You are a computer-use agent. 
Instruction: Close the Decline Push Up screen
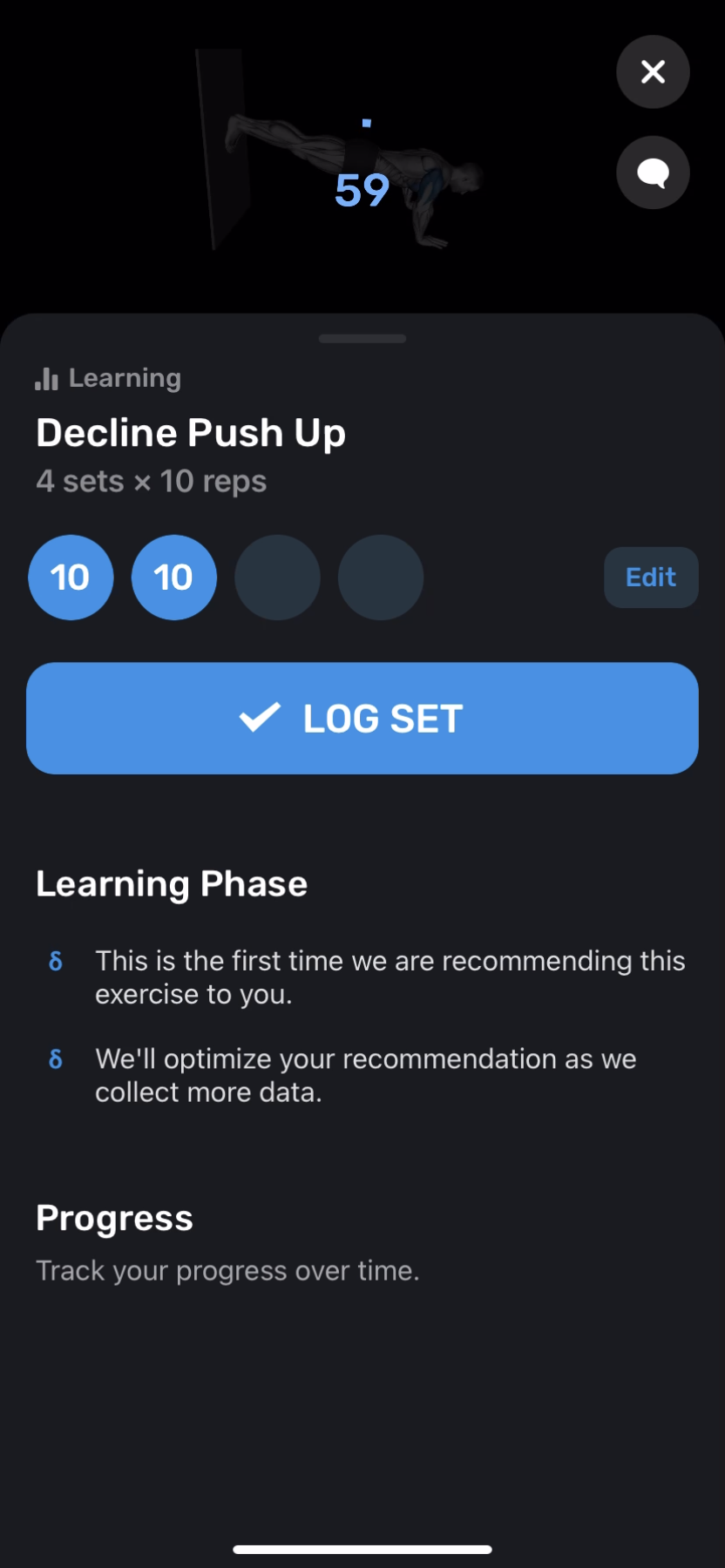pyautogui.click(x=652, y=72)
